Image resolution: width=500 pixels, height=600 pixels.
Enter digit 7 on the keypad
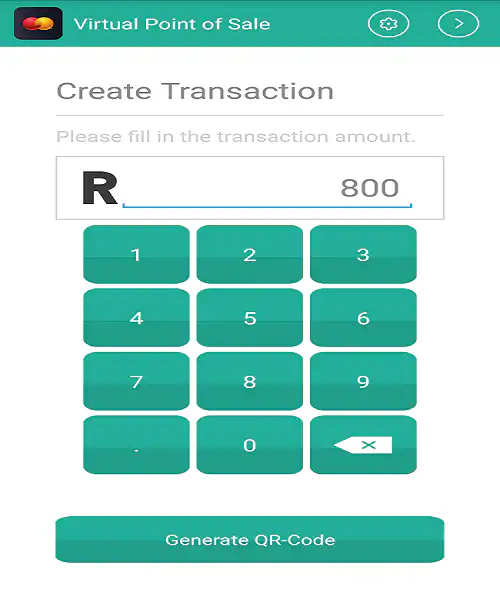pos(136,382)
